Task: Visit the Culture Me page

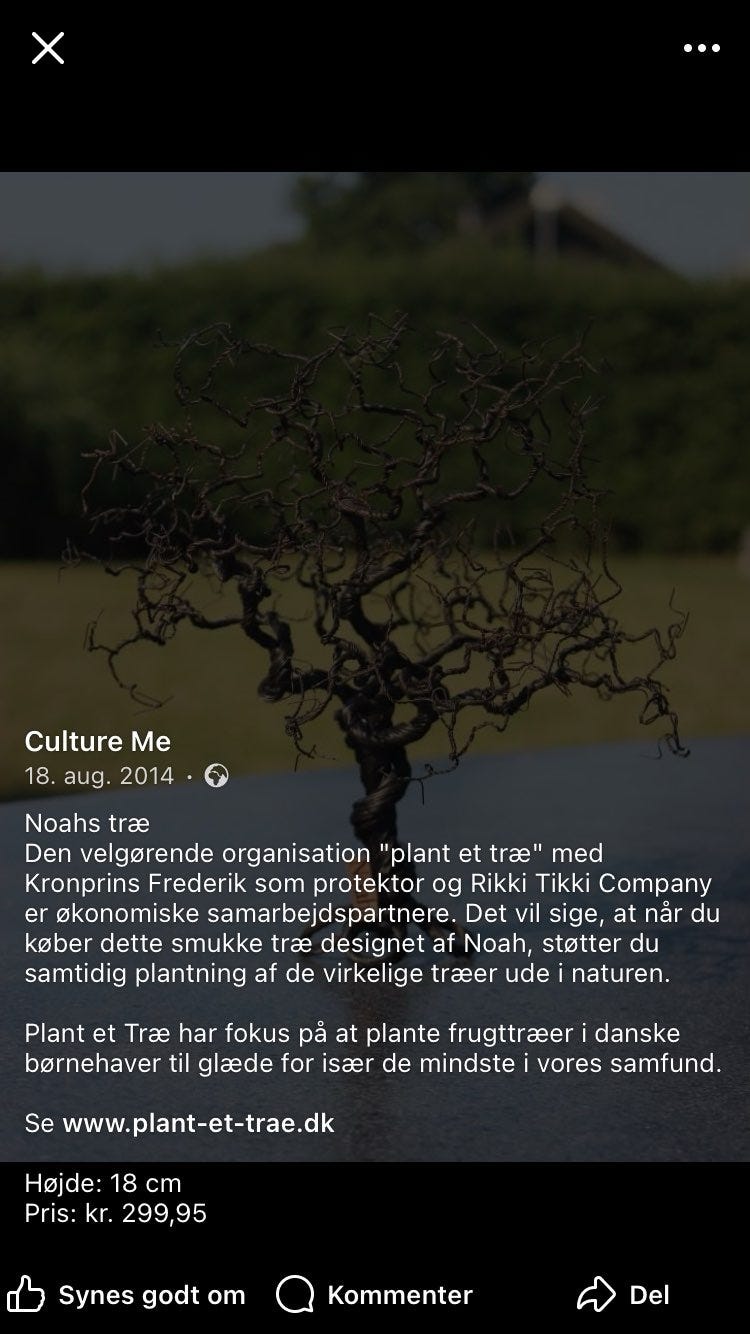Action: (x=97, y=742)
